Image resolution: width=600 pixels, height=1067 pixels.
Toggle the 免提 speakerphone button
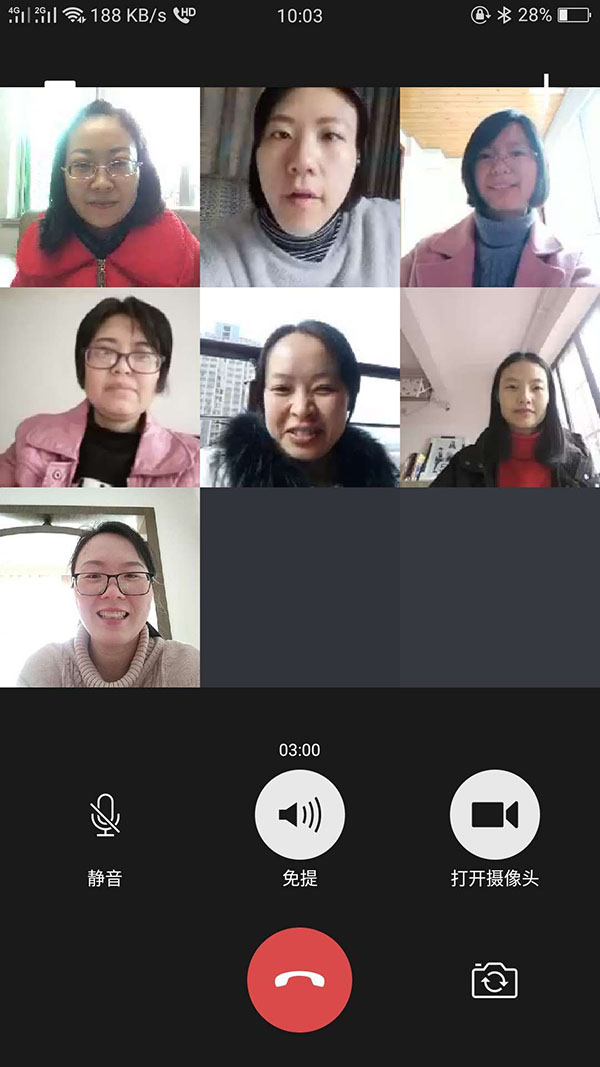point(300,815)
